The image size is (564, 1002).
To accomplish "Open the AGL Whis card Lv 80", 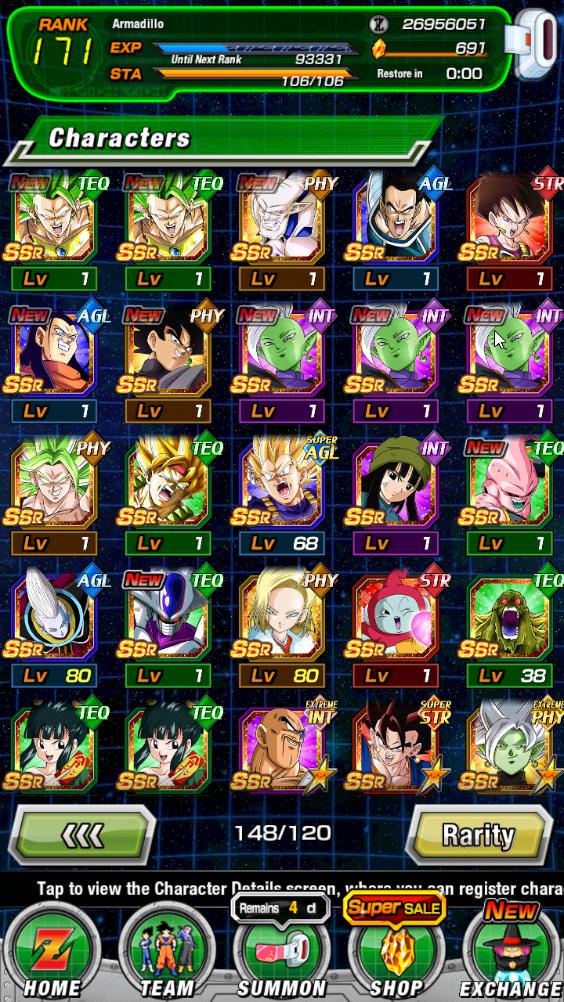I will pyautogui.click(x=54, y=628).
